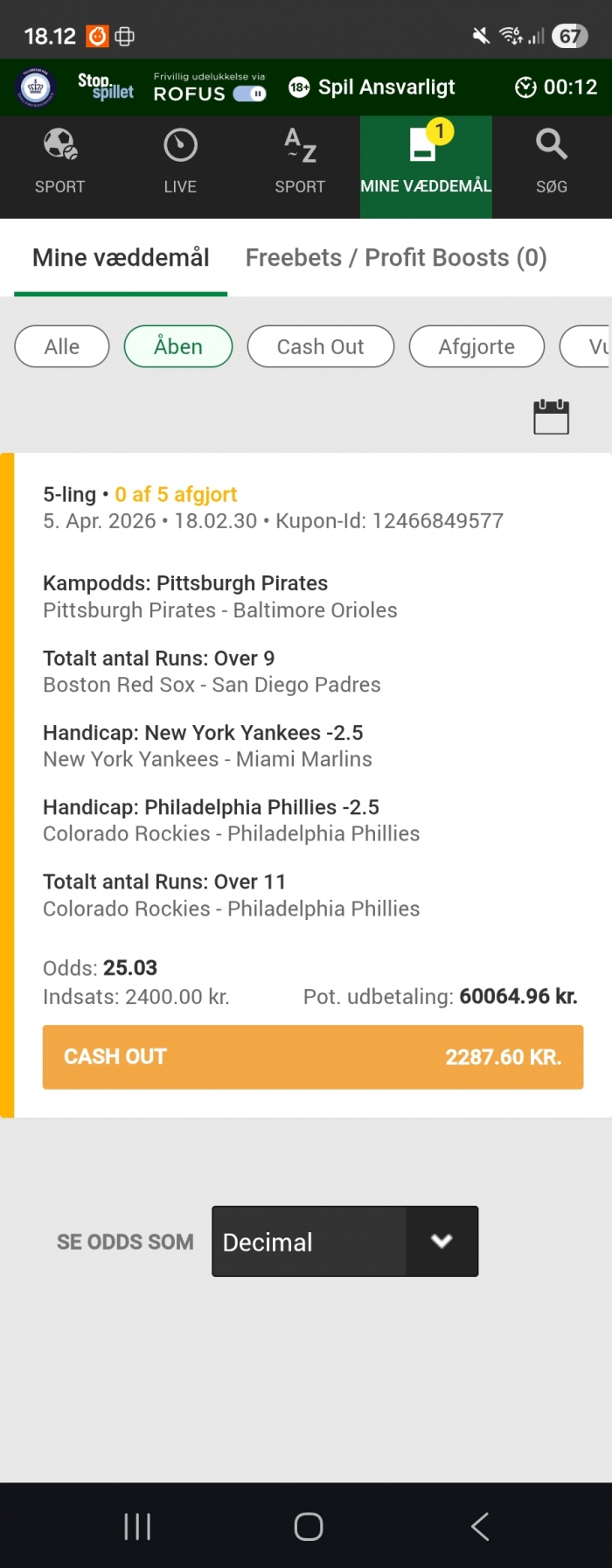The width and height of the screenshot is (612, 1568).
Task: Filter bets by Alle
Action: [x=62, y=347]
